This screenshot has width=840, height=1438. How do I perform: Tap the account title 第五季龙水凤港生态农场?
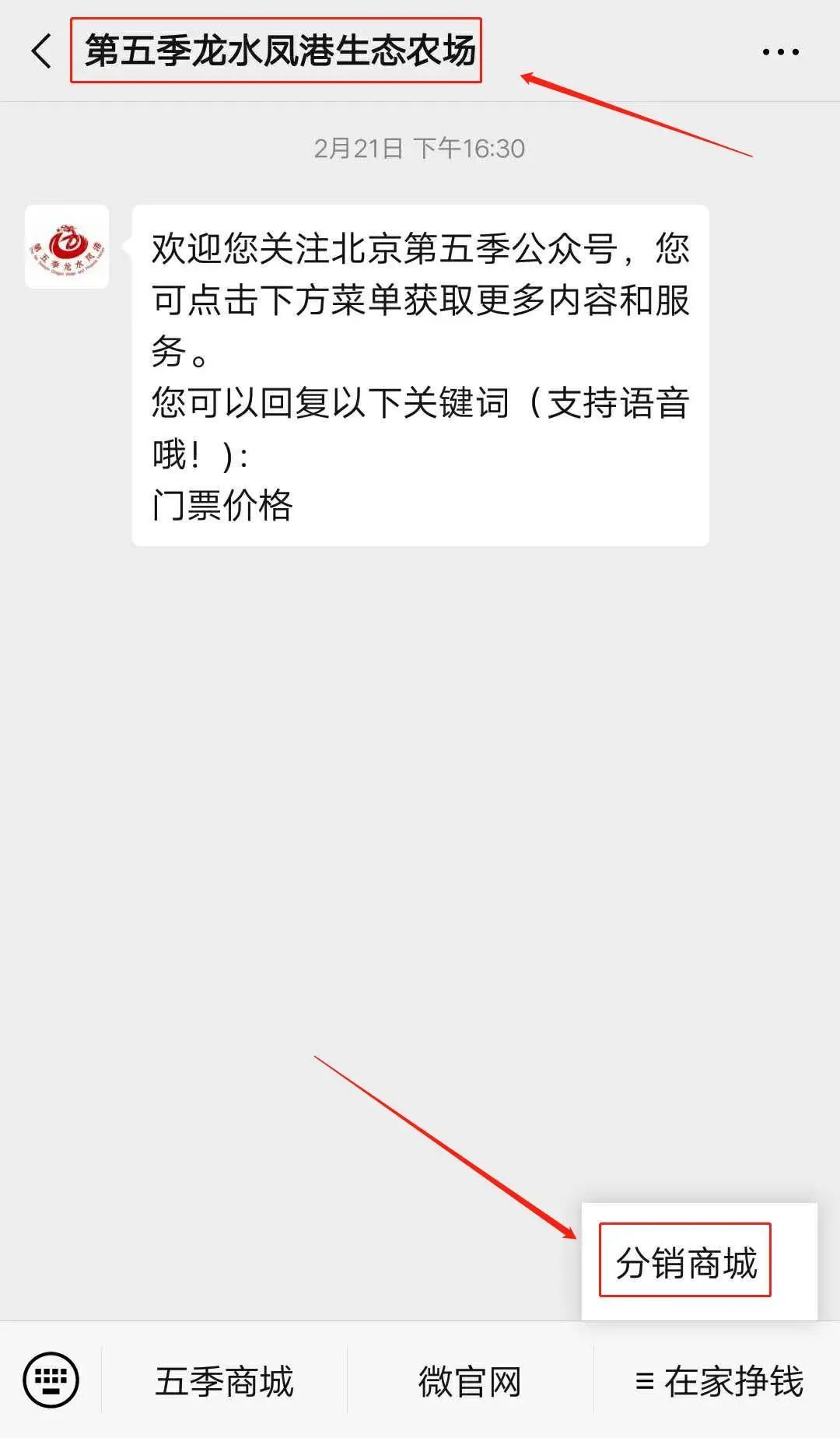click(280, 51)
